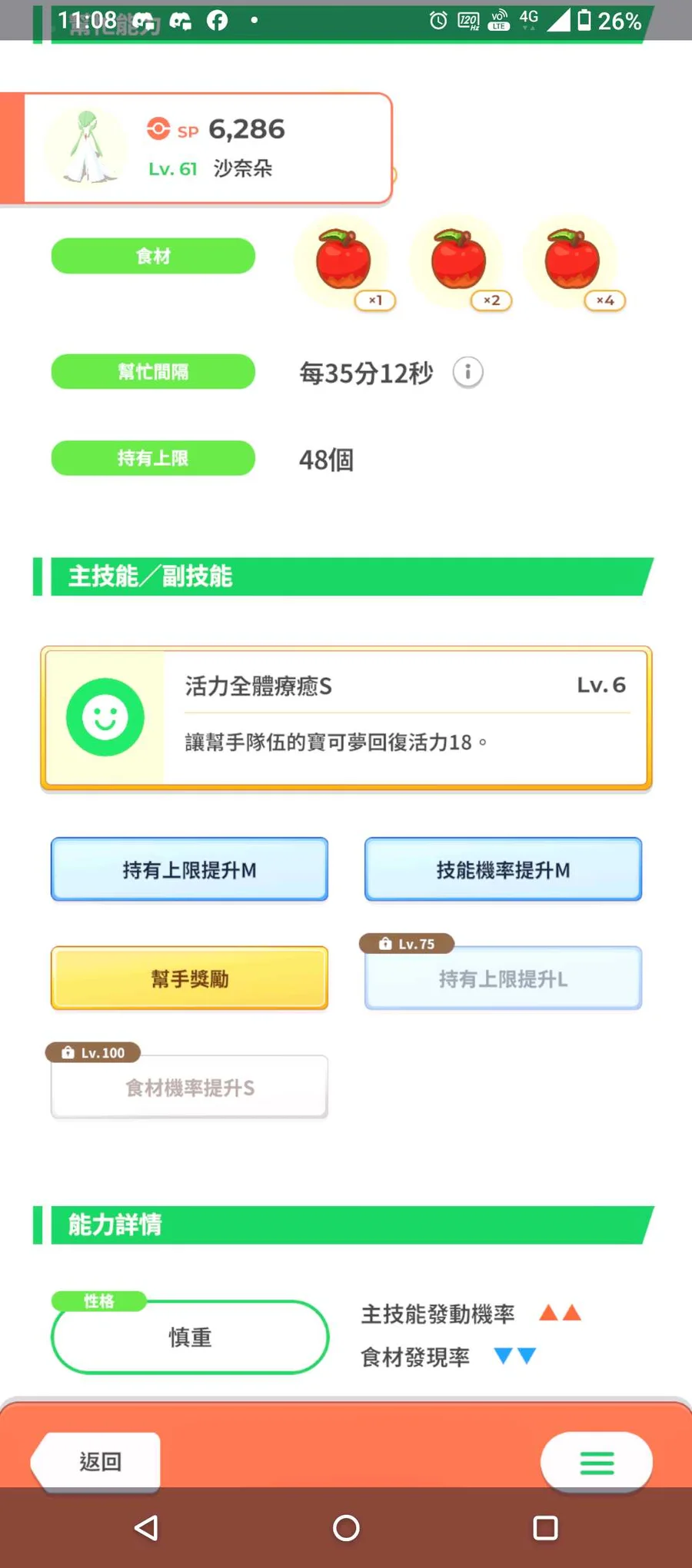Select the 技能機率提升M sub skill
This screenshot has width=692, height=1568.
(x=503, y=869)
